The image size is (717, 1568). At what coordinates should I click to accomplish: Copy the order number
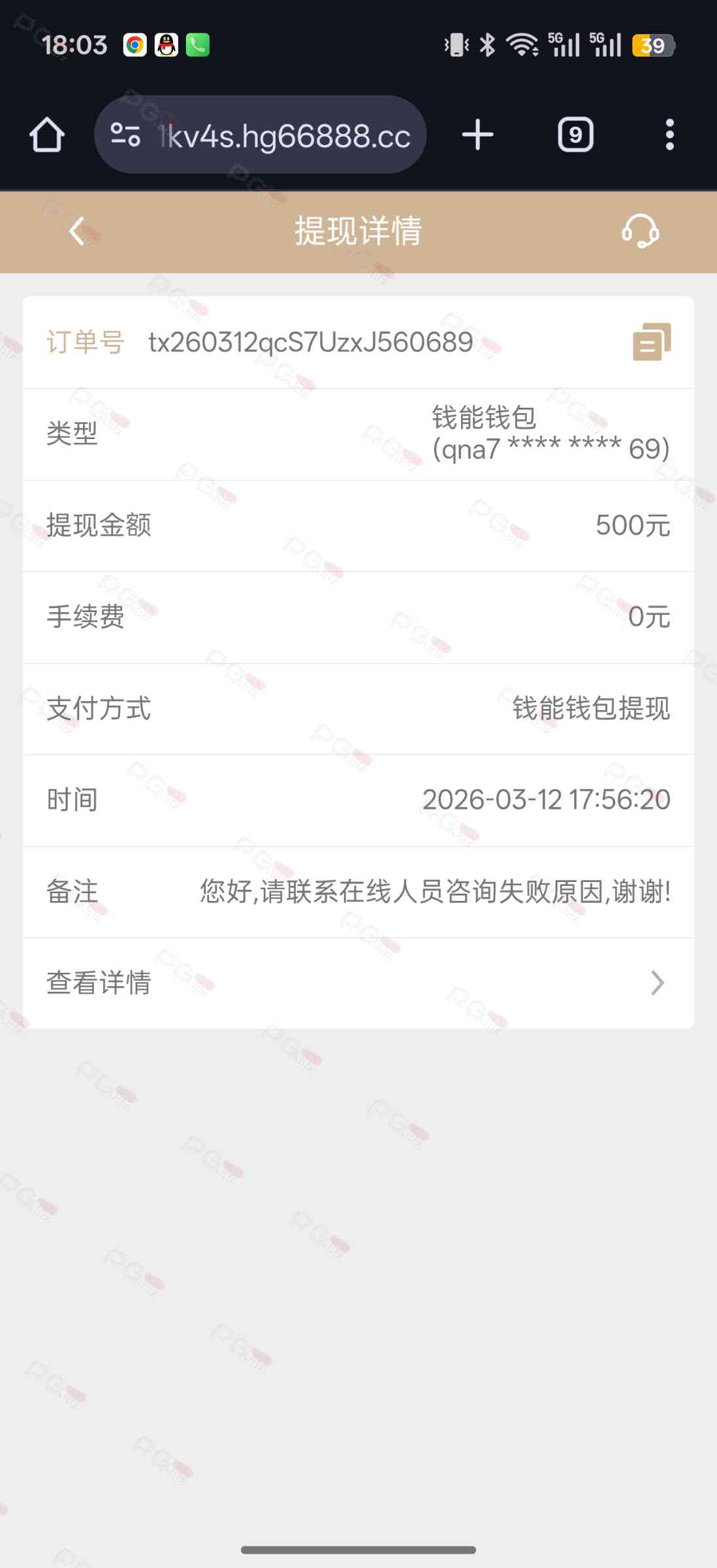(651, 342)
